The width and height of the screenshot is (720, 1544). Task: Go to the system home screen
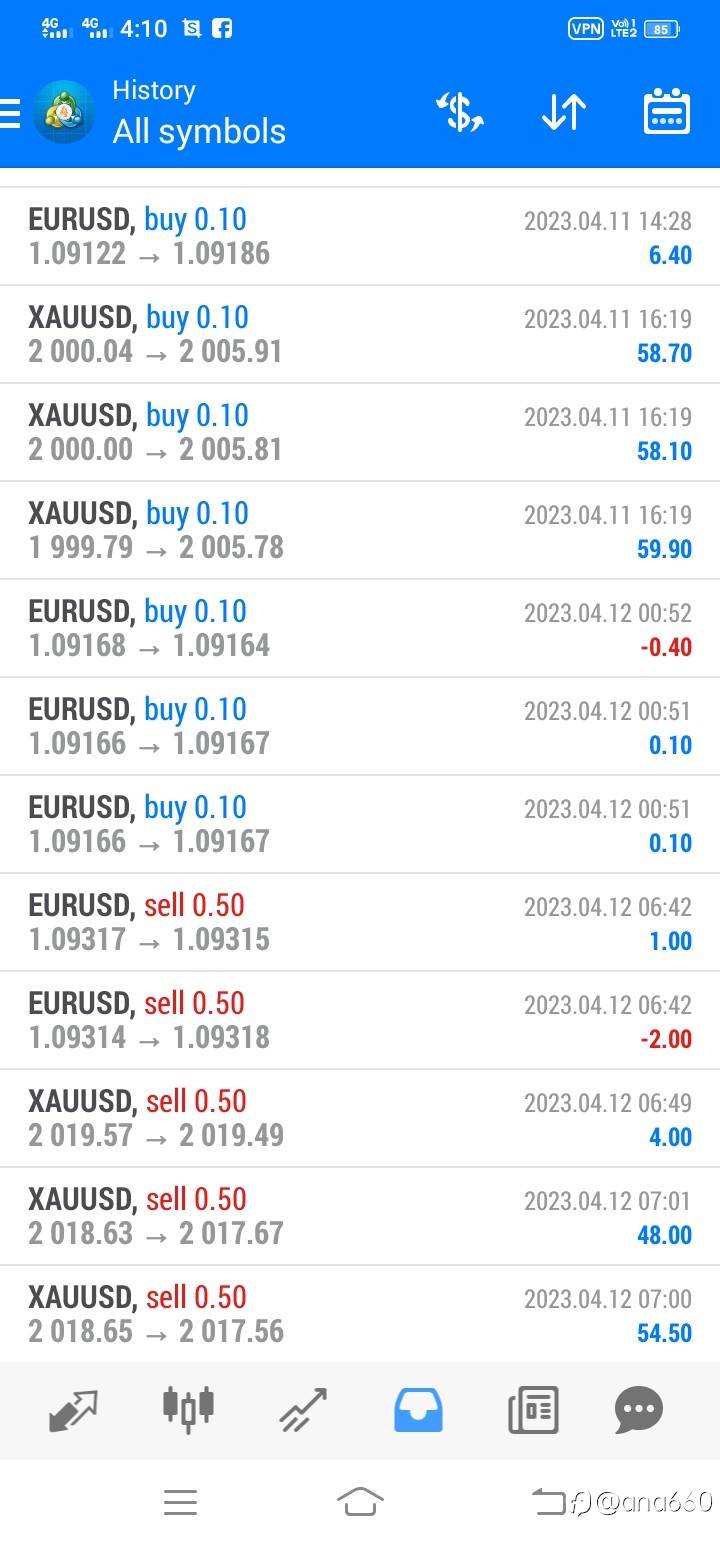[x=360, y=1501]
